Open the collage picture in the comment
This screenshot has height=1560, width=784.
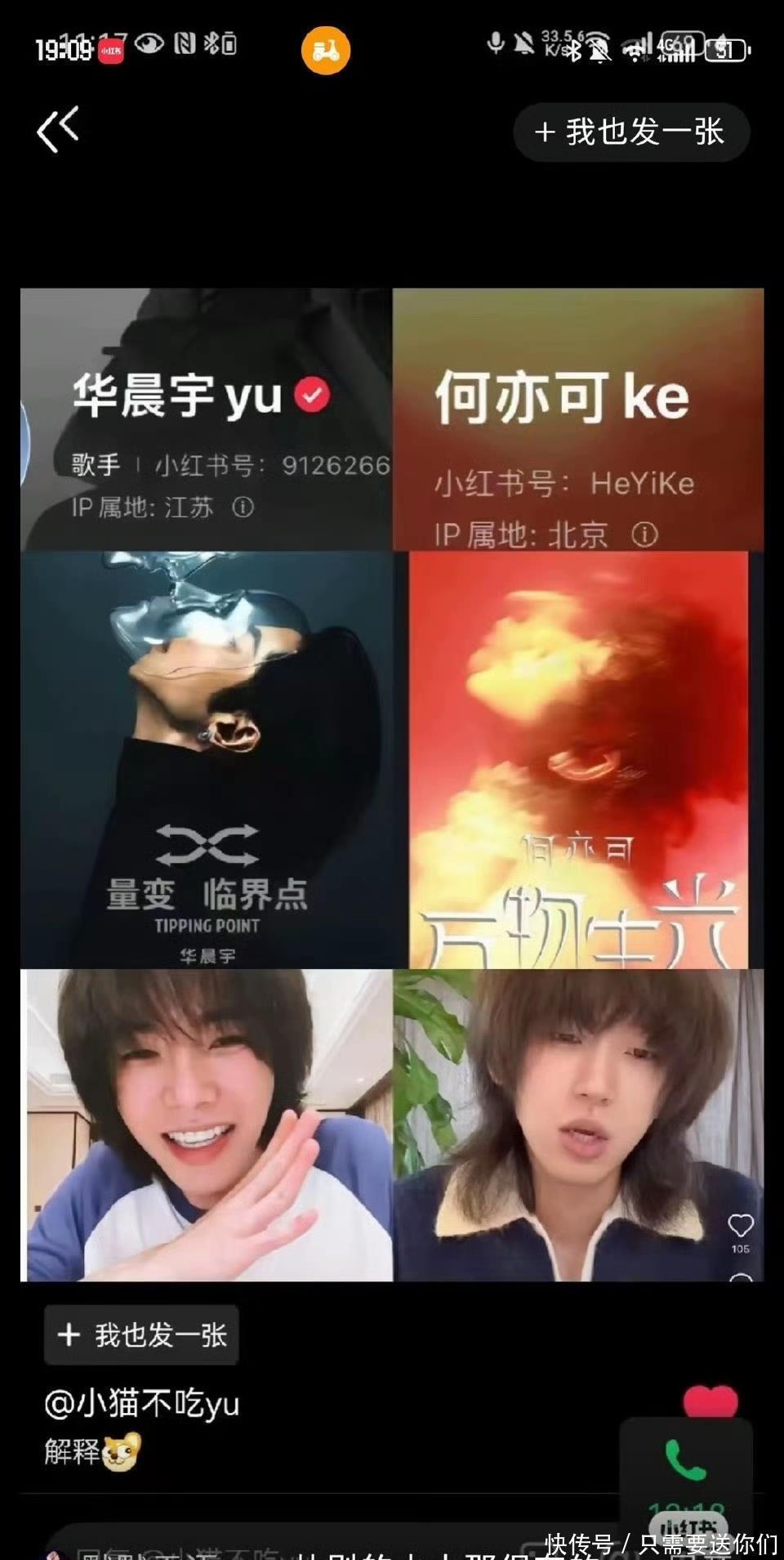(392, 784)
